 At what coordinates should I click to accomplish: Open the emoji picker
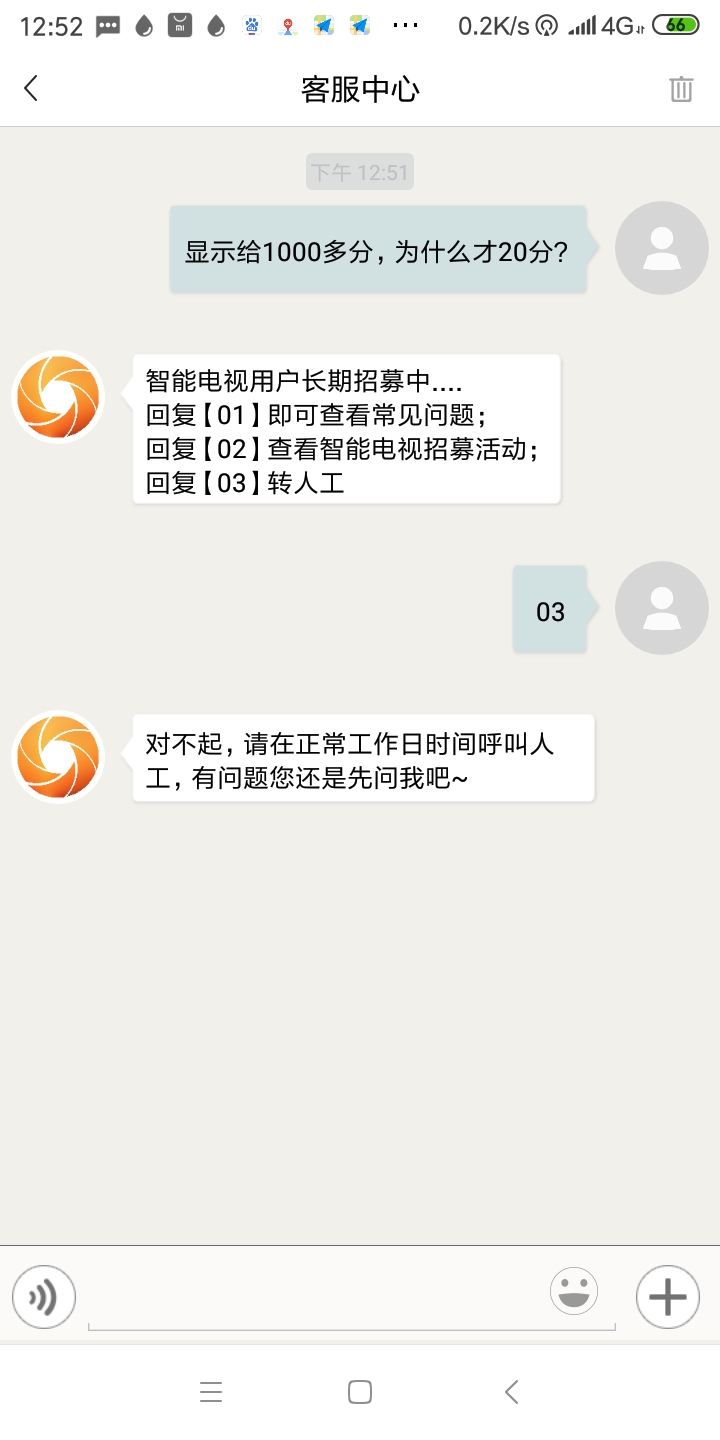point(574,1290)
